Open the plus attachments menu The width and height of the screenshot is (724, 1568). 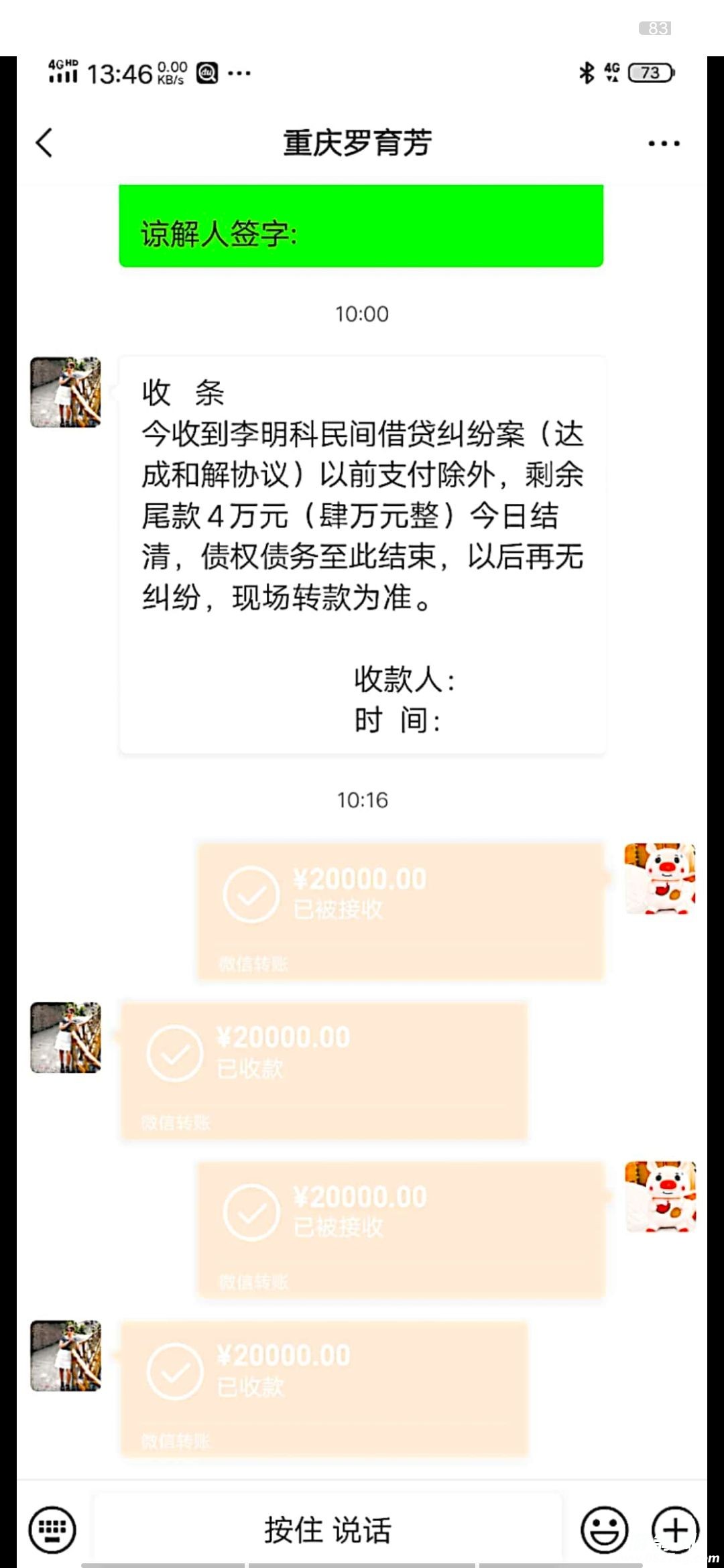(675, 1530)
